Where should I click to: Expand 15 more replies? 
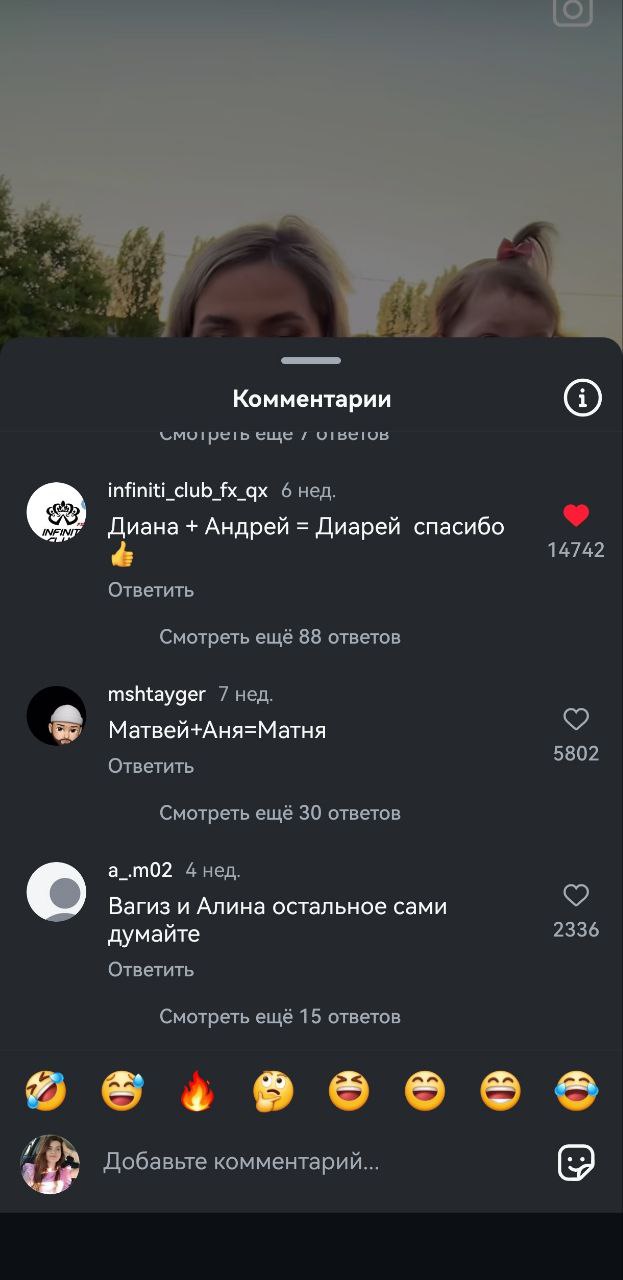click(x=280, y=1016)
